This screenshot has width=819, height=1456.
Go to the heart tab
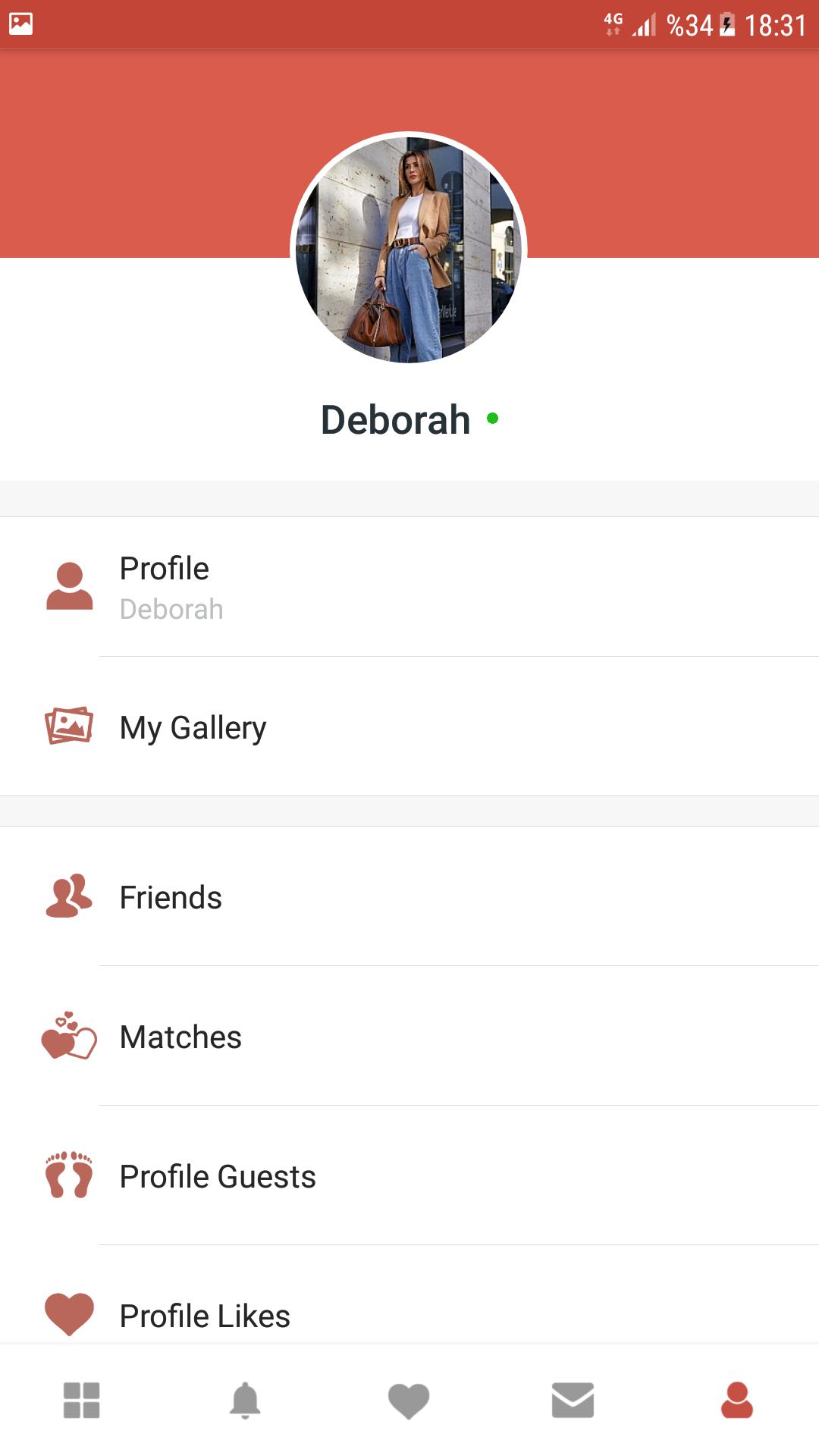pos(409,1400)
